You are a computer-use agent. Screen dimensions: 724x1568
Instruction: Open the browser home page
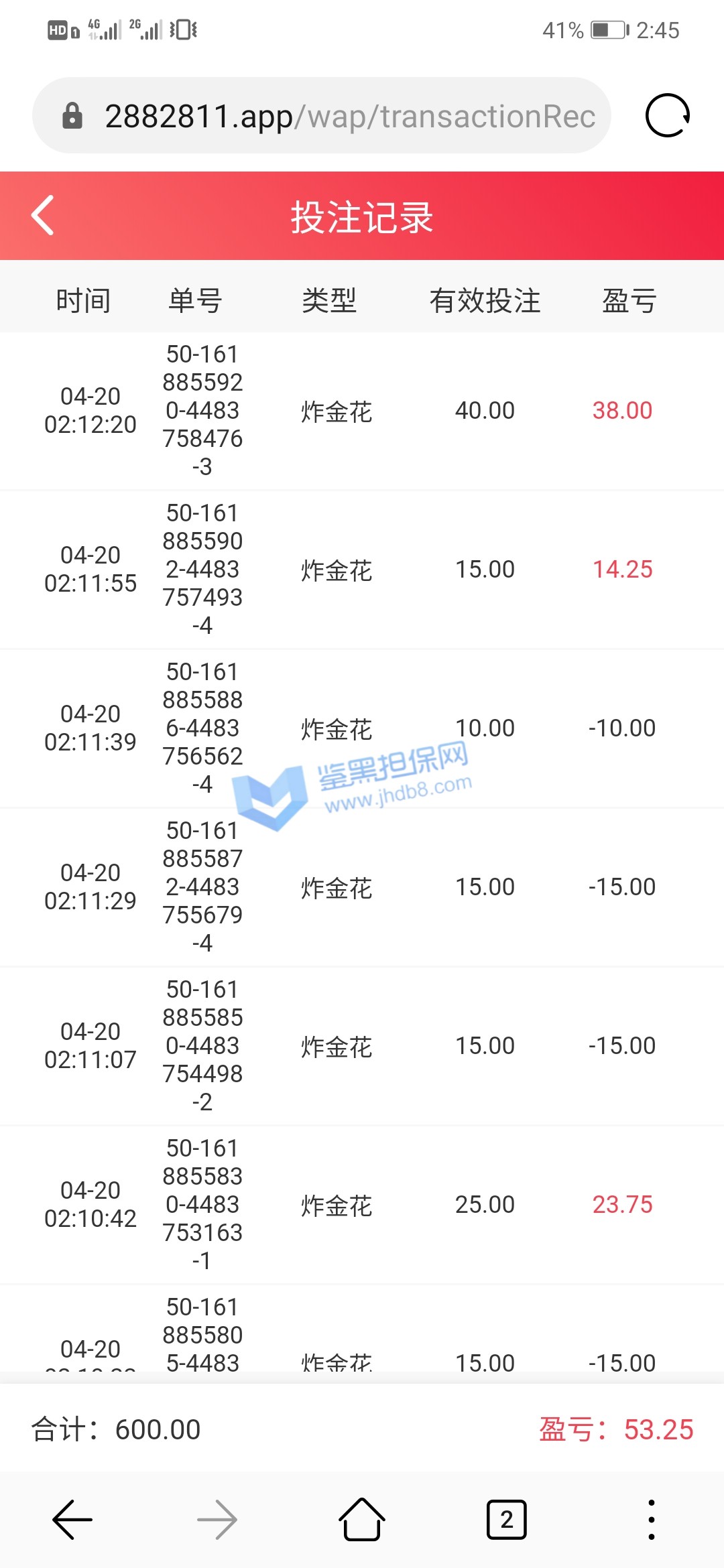(362, 1520)
